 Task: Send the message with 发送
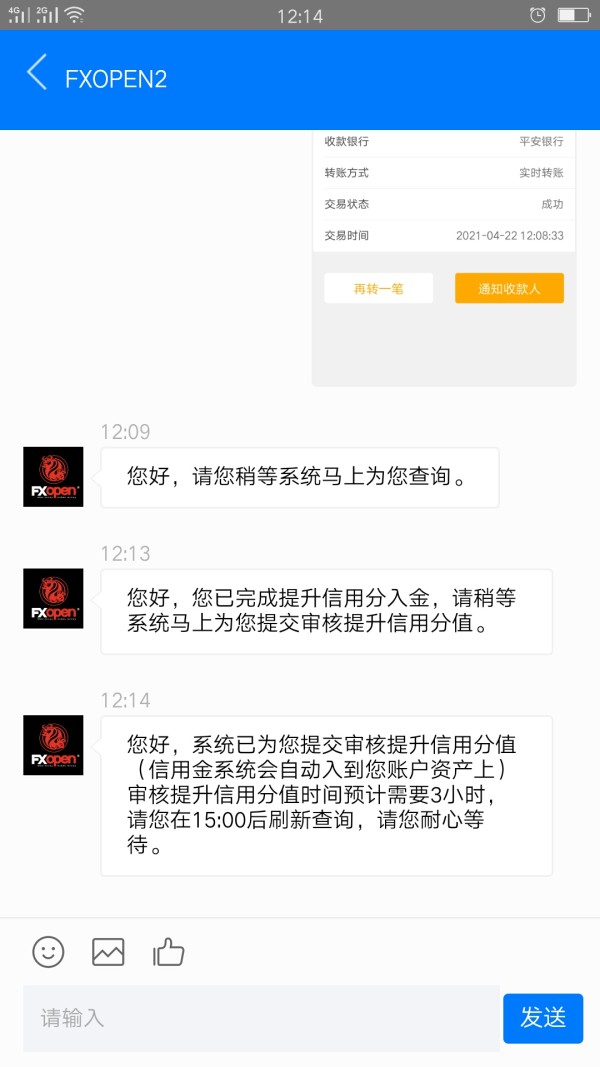[x=543, y=1018]
